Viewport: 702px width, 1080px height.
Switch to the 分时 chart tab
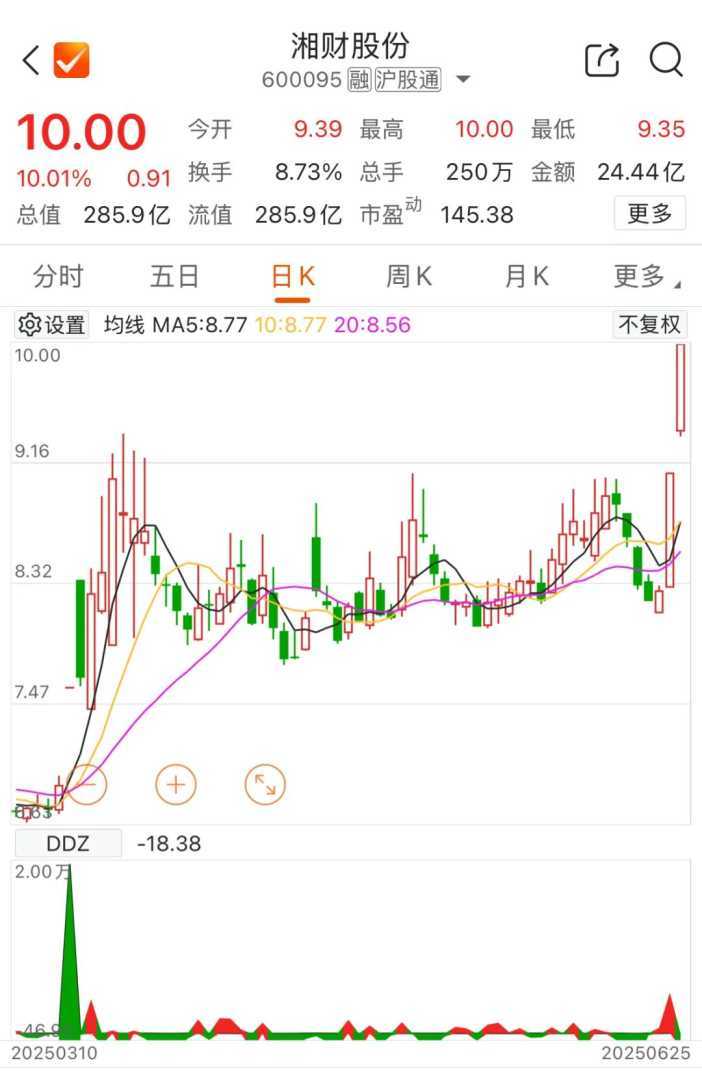(58, 277)
